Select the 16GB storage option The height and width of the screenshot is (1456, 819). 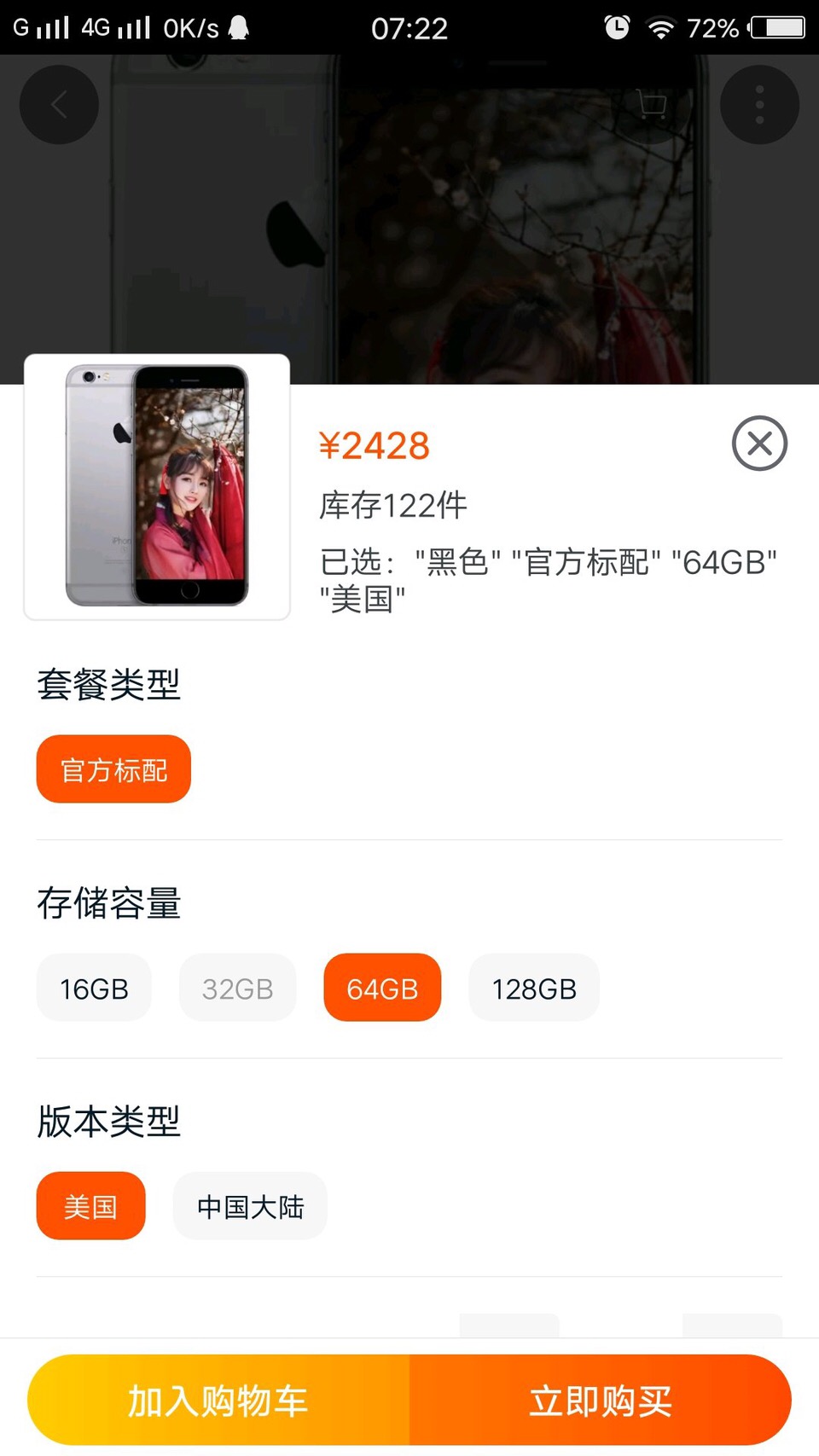pyautogui.click(x=94, y=988)
